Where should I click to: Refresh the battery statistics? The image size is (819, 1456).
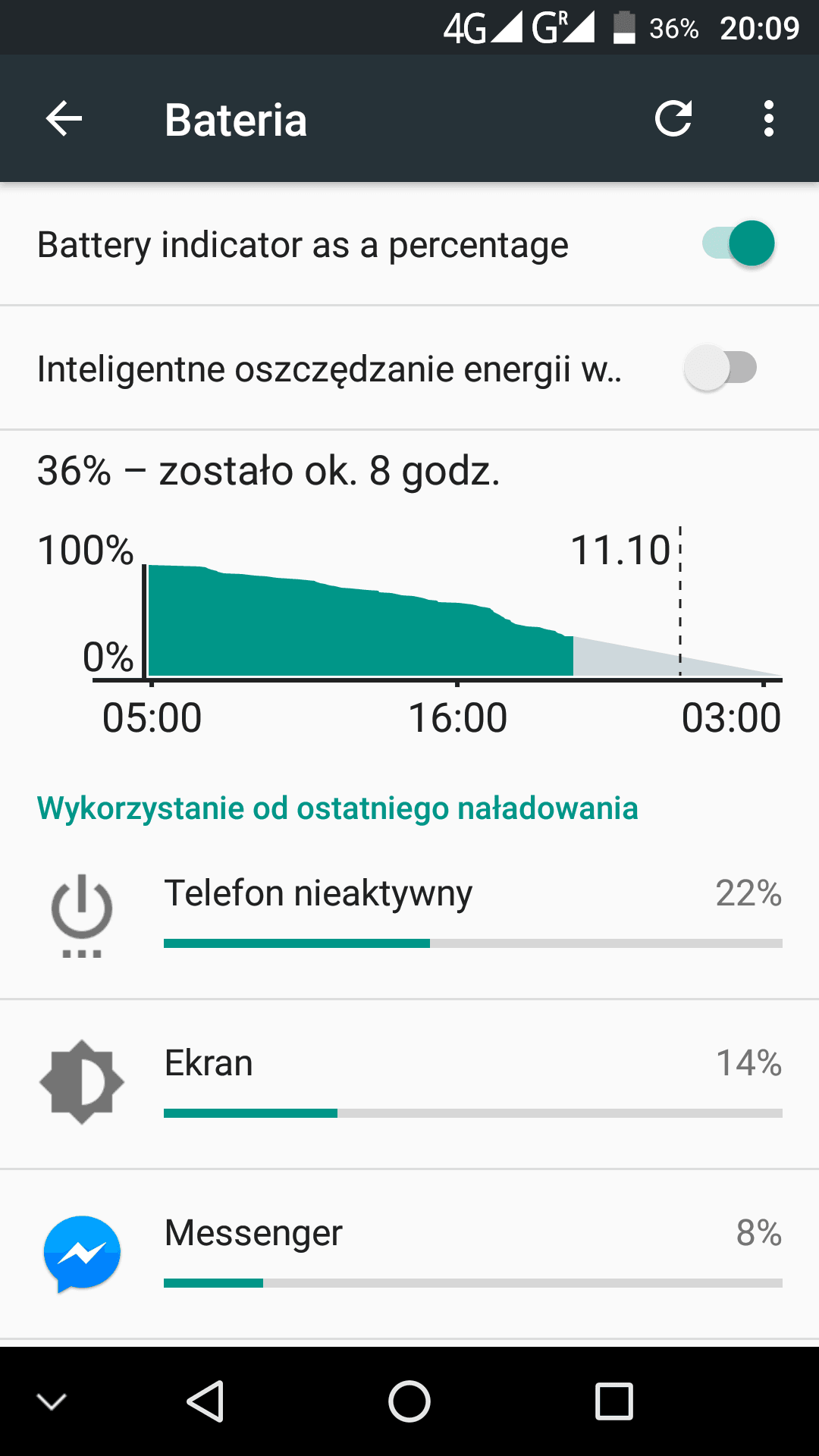tap(673, 118)
